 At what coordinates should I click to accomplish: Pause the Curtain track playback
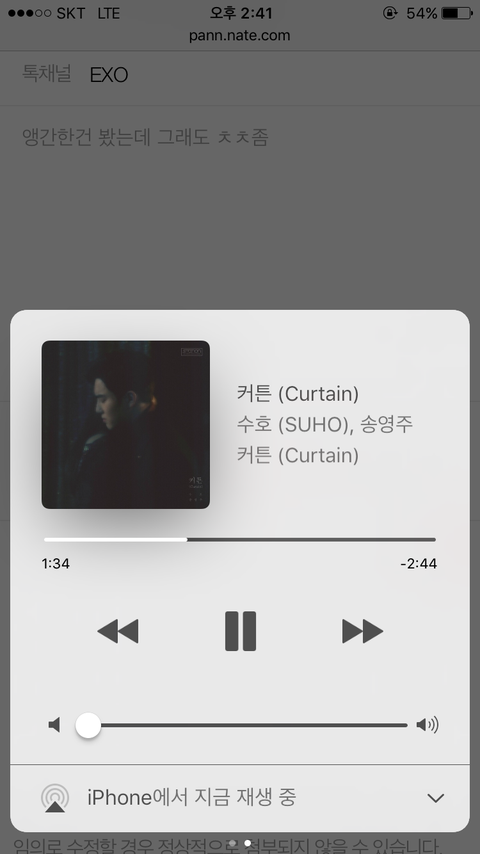[240, 631]
